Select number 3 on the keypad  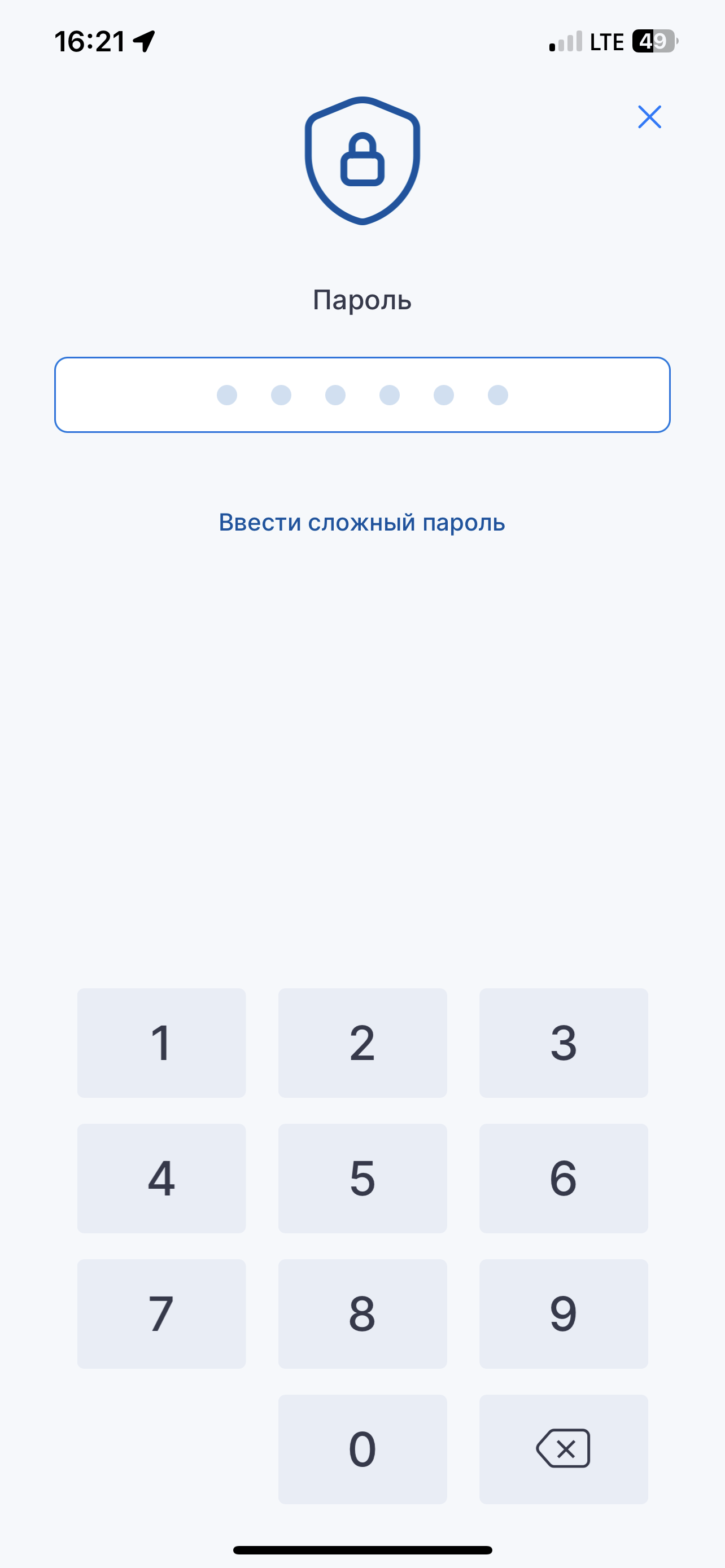(563, 1043)
